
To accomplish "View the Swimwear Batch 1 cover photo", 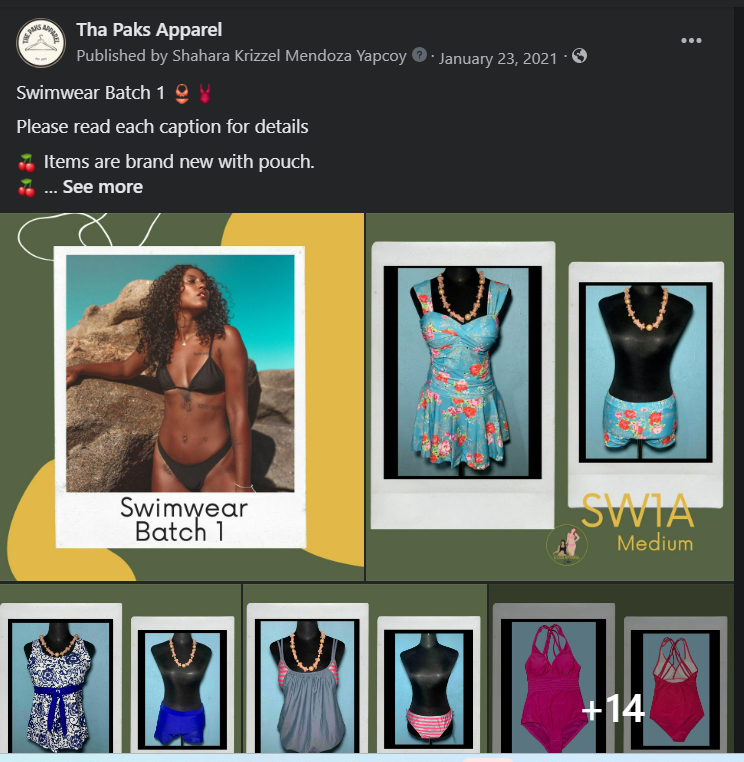I will point(182,397).
